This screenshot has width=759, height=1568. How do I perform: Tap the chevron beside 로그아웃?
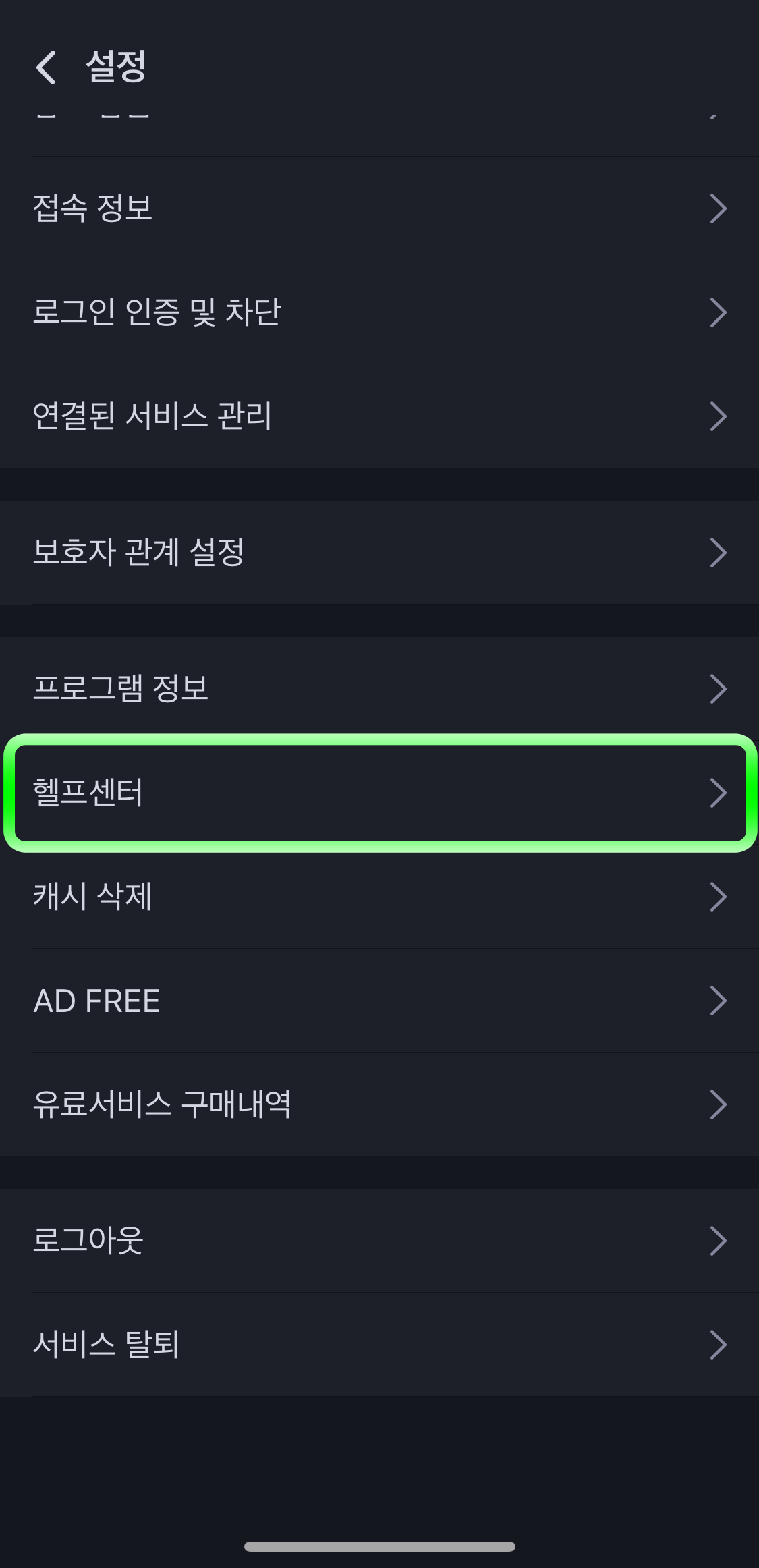coord(719,1241)
